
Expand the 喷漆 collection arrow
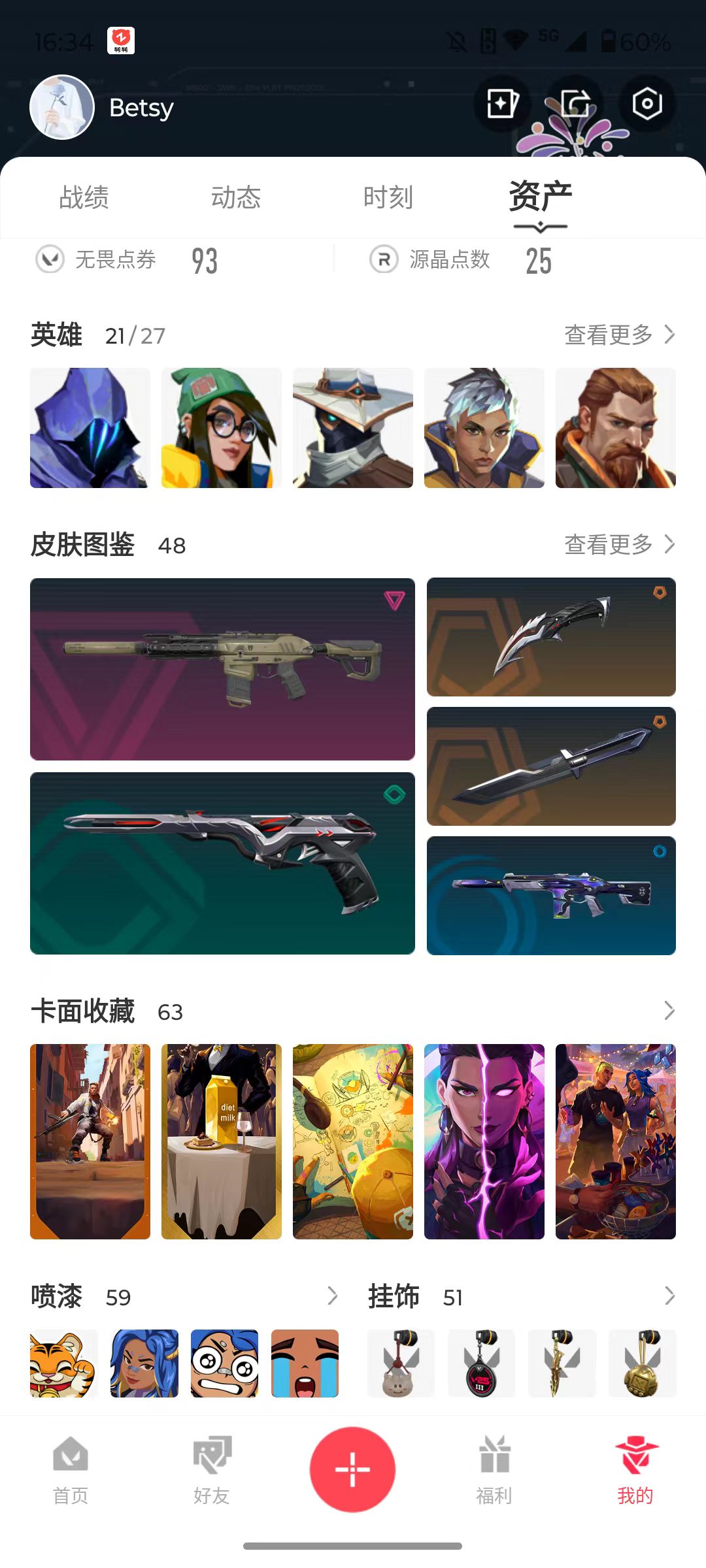(332, 1296)
